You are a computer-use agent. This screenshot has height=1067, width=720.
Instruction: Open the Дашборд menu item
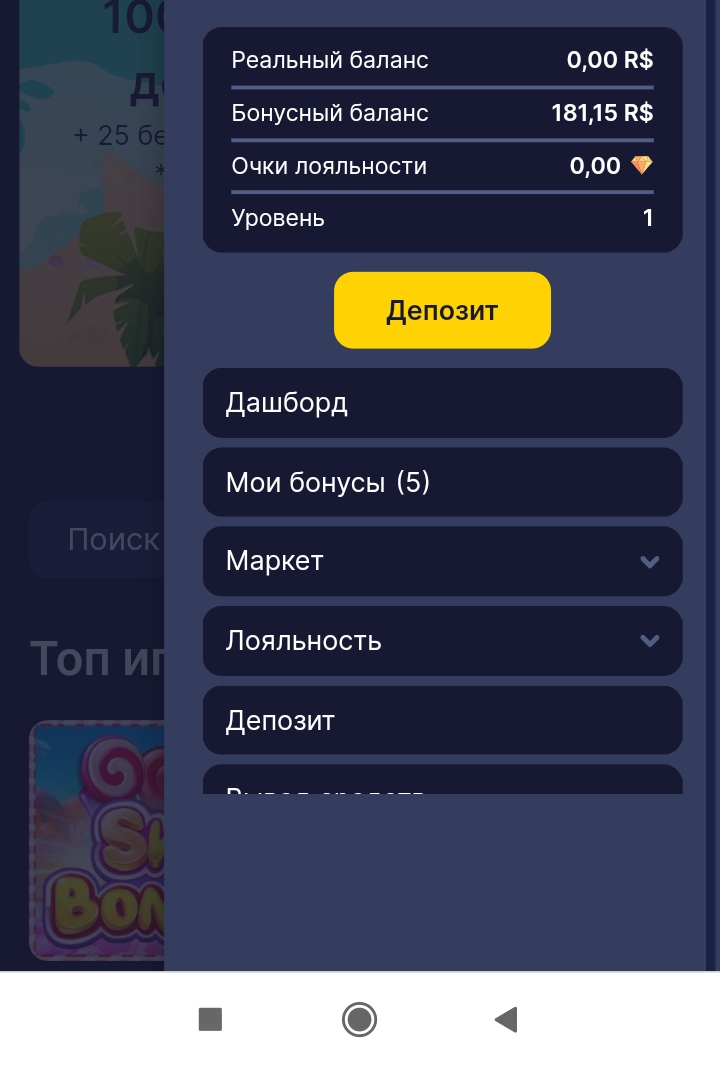[442, 403]
